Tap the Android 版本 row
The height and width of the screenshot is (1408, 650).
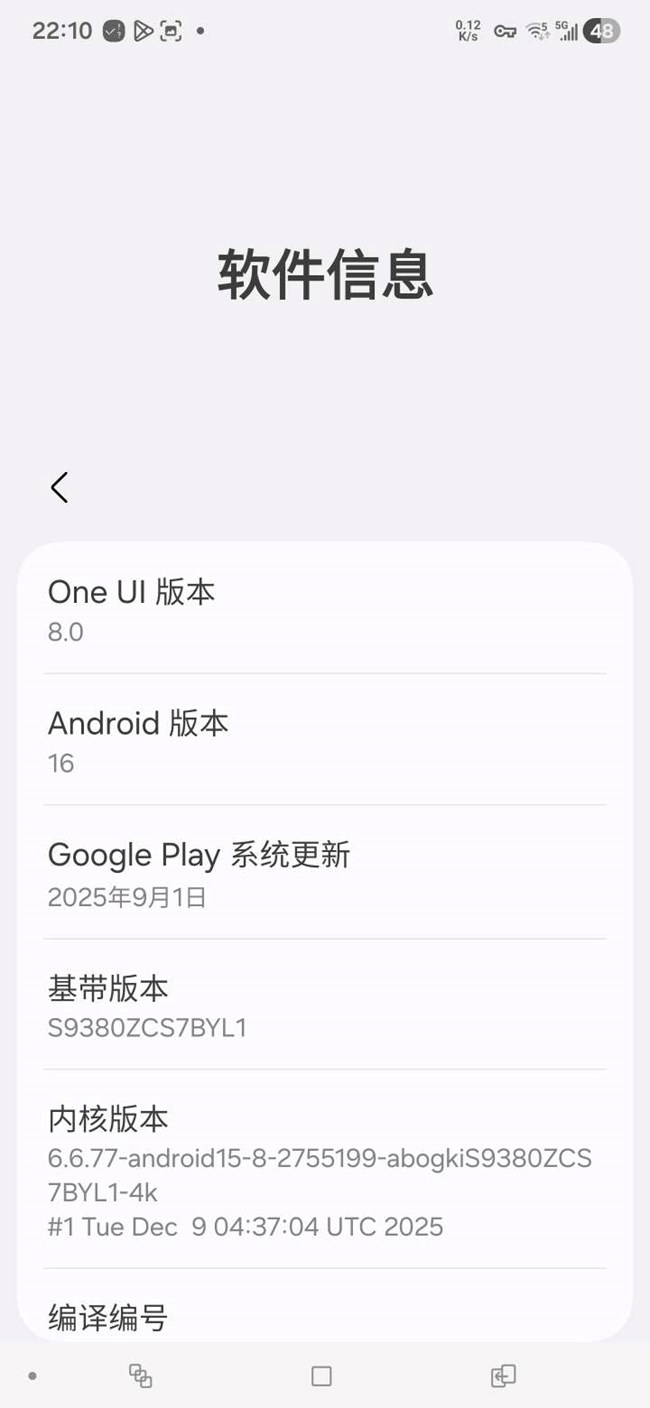tap(324, 740)
